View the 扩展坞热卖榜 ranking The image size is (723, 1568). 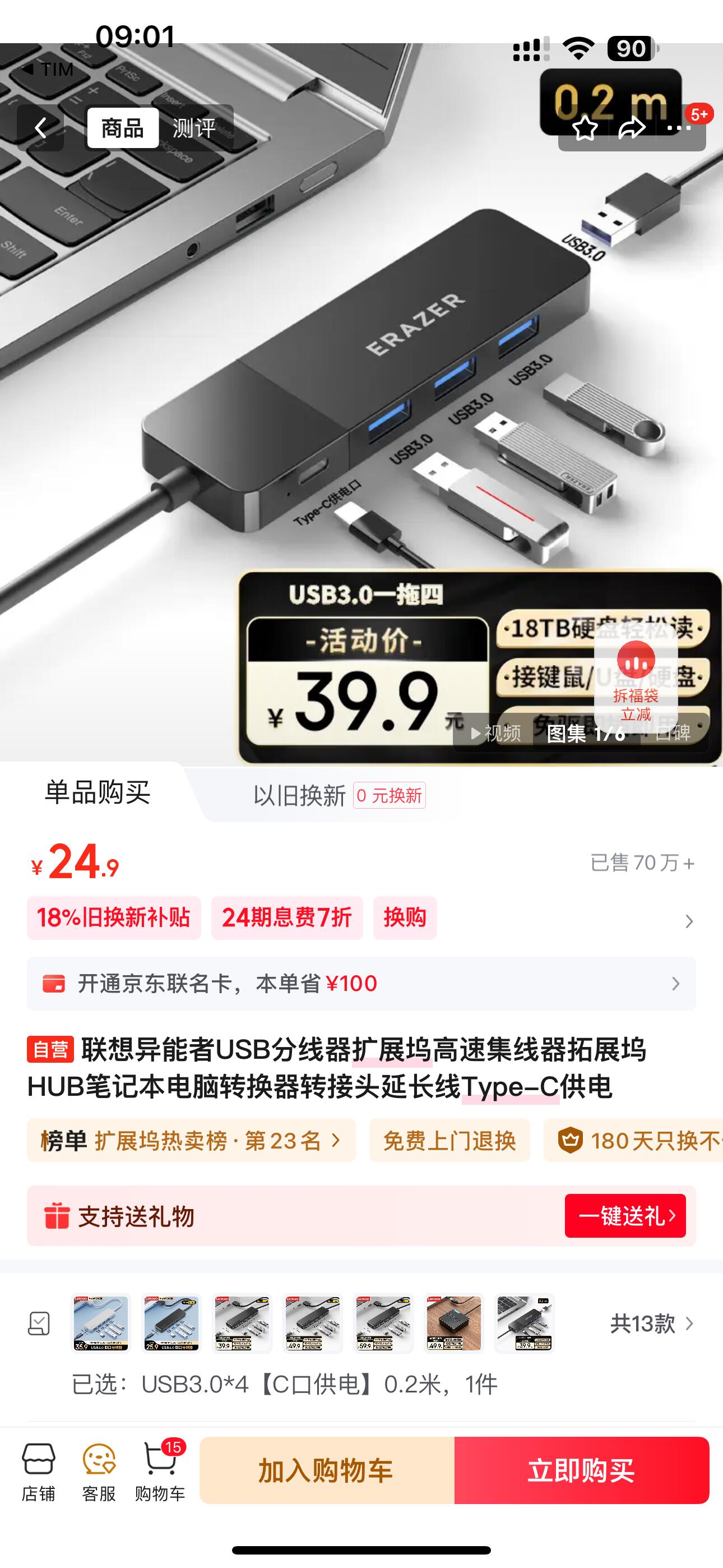pos(191,1140)
